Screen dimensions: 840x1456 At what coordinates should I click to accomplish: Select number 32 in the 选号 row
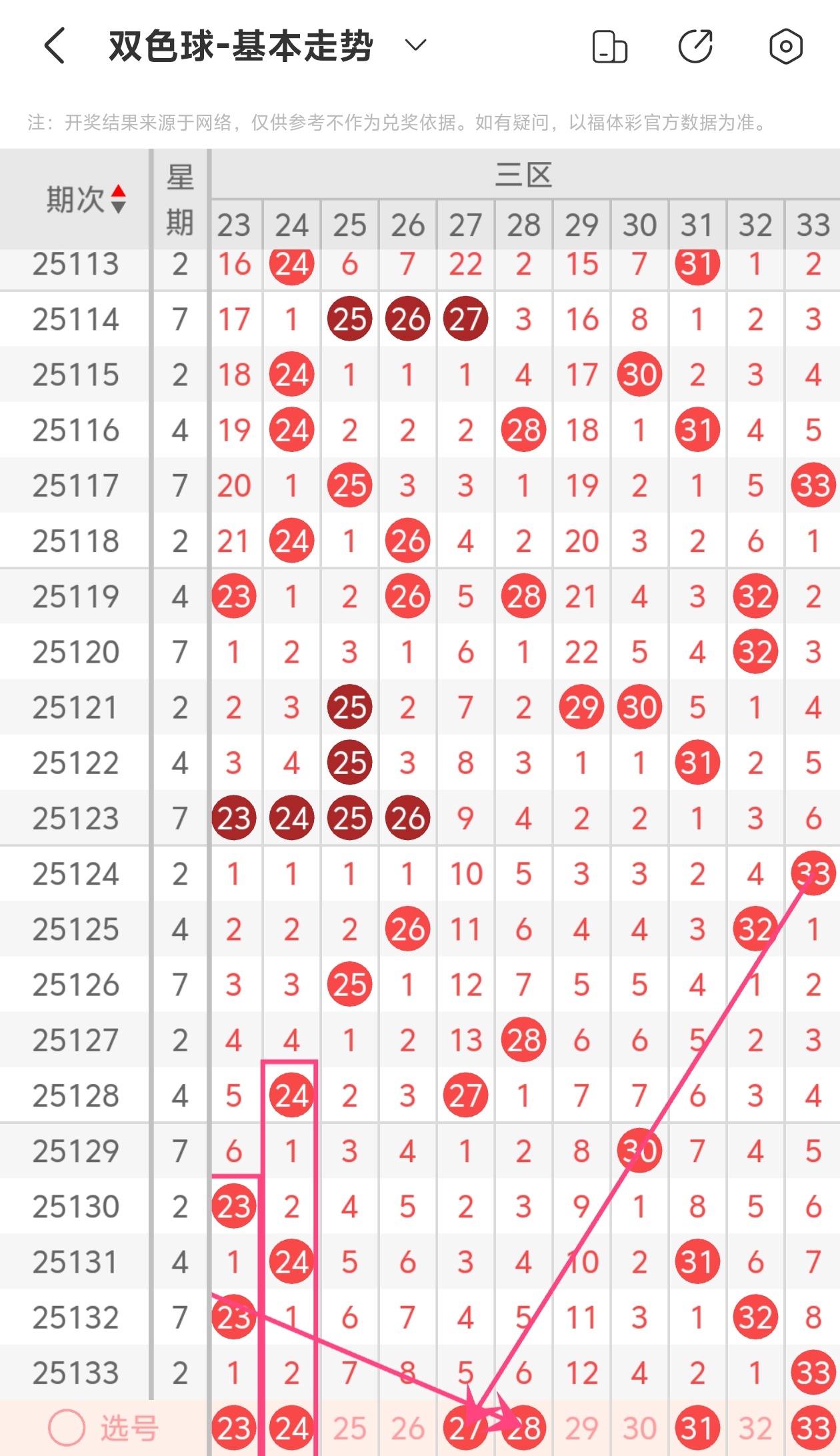pos(755,1428)
